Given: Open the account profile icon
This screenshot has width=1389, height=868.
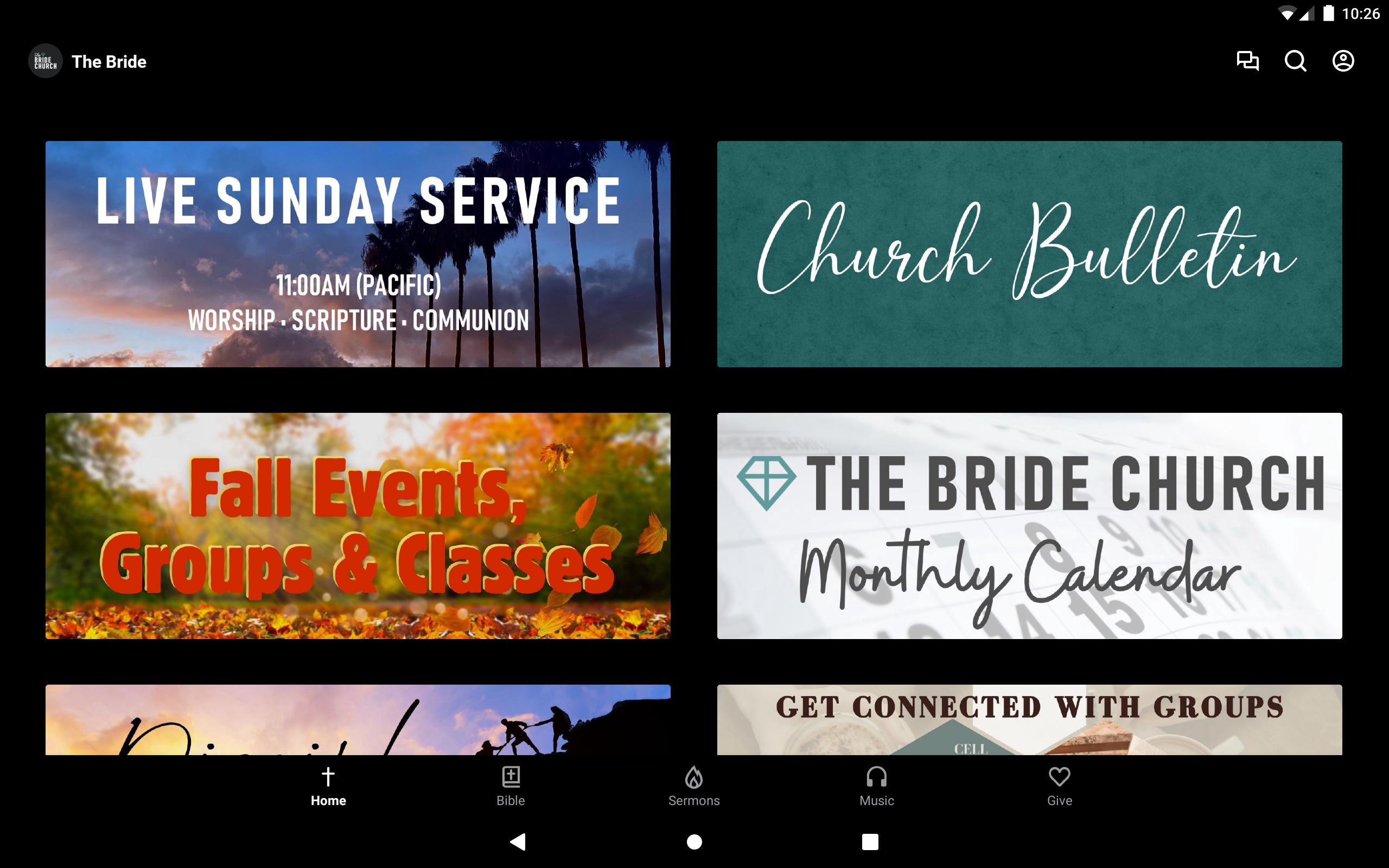Looking at the screenshot, I should pos(1343,61).
